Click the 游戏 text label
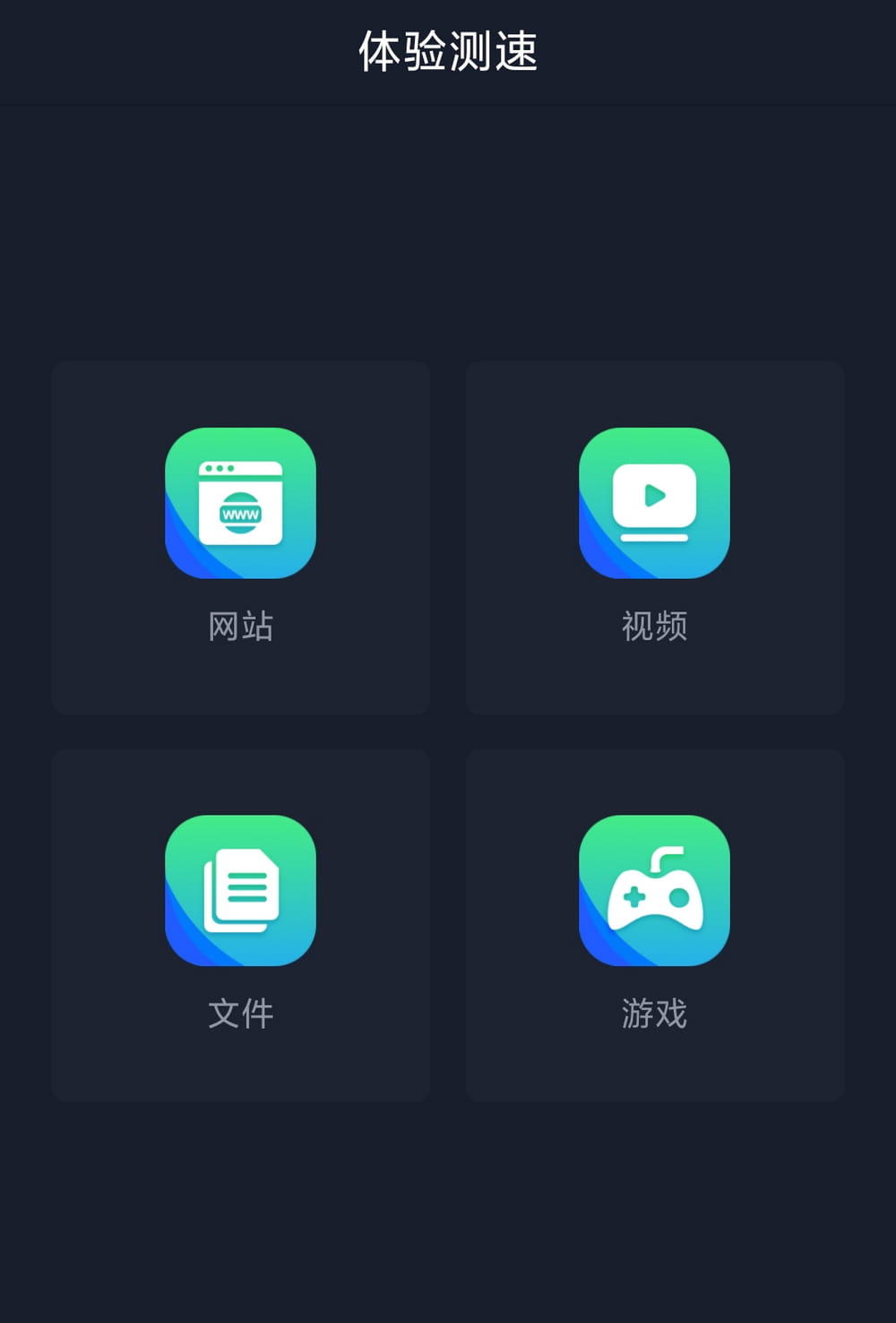This screenshot has width=896, height=1323. coord(654,1015)
